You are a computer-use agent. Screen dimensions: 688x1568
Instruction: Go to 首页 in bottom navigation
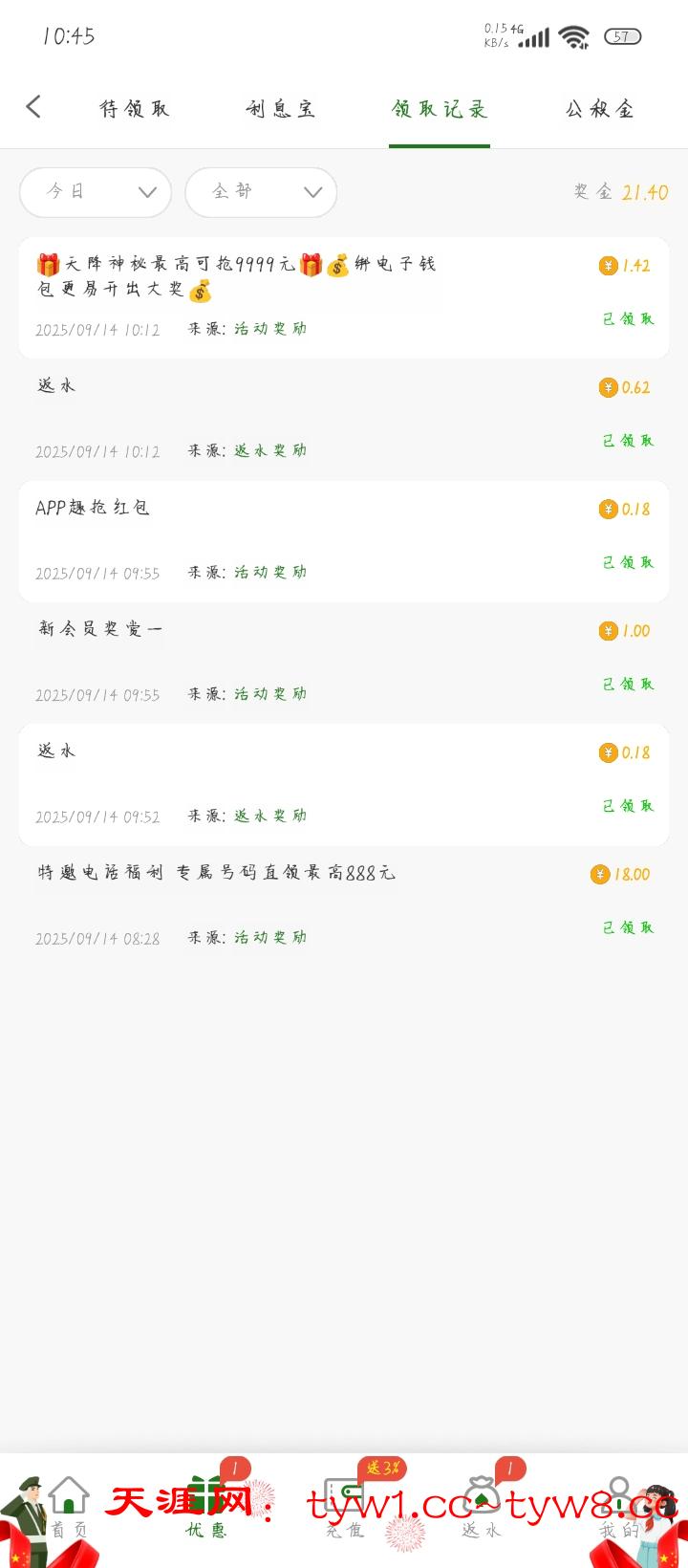click(x=69, y=1509)
